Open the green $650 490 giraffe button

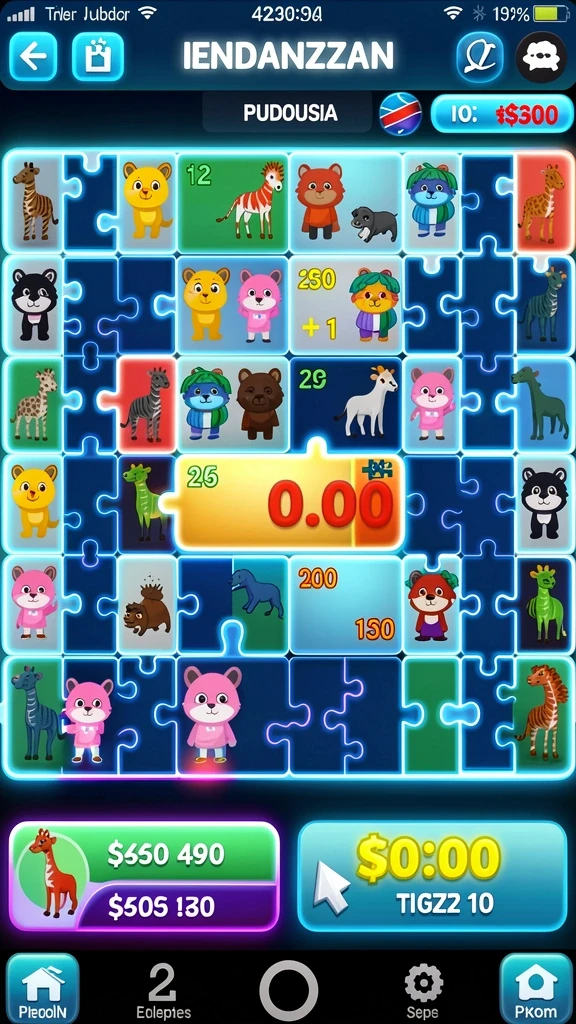click(144, 875)
